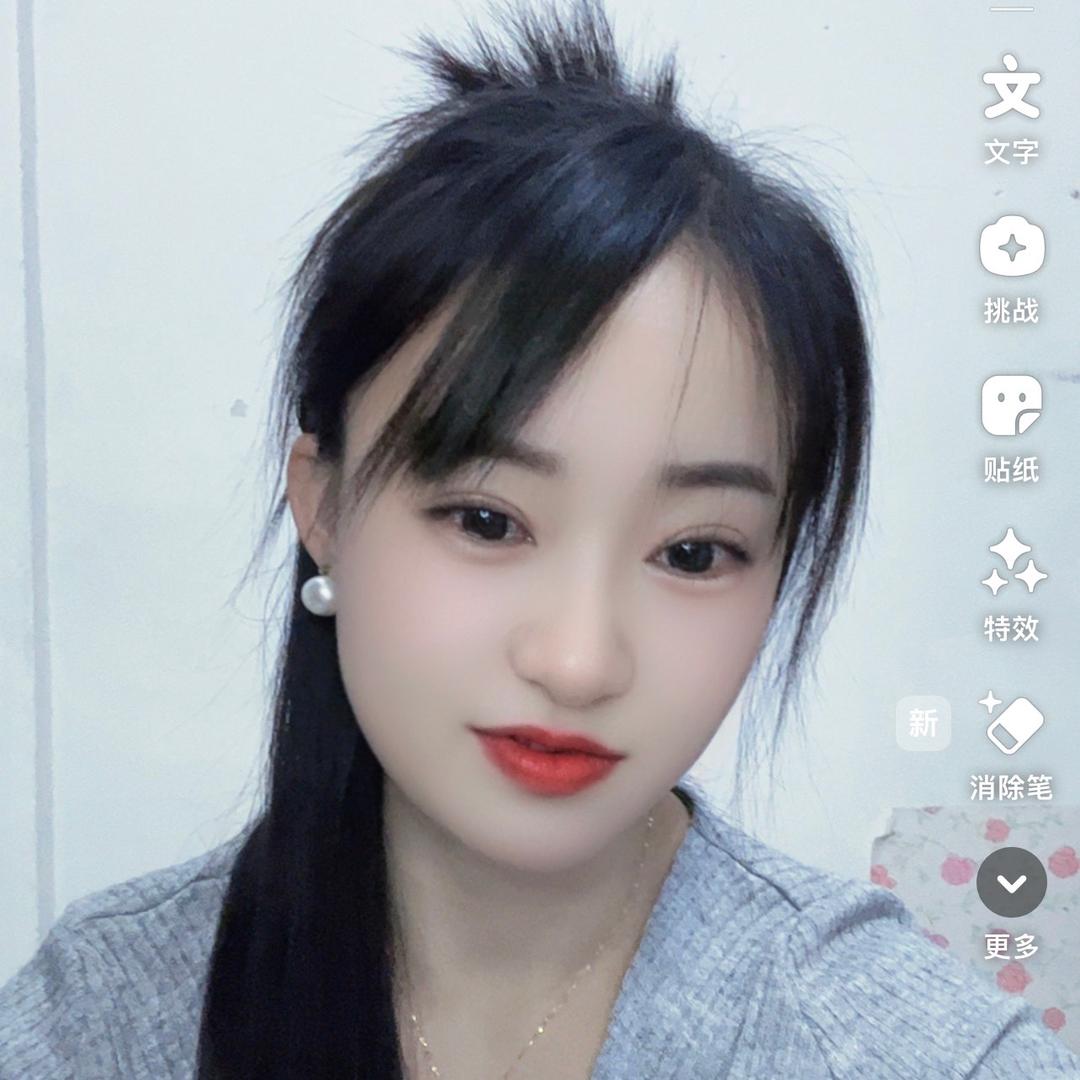Open the 贴纸 stickers panel
Image resolution: width=1080 pixels, height=1080 pixels.
(1011, 428)
